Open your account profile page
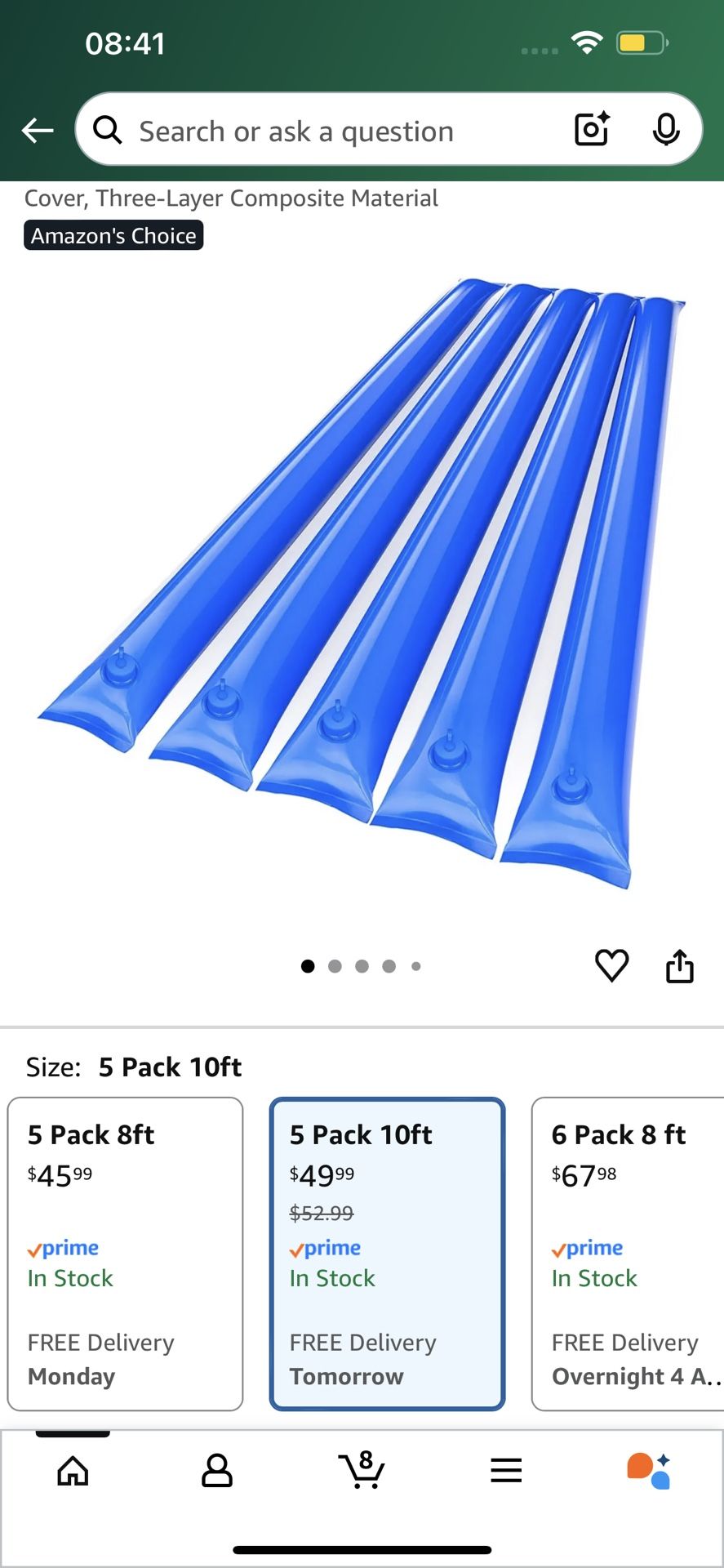 point(217,1472)
